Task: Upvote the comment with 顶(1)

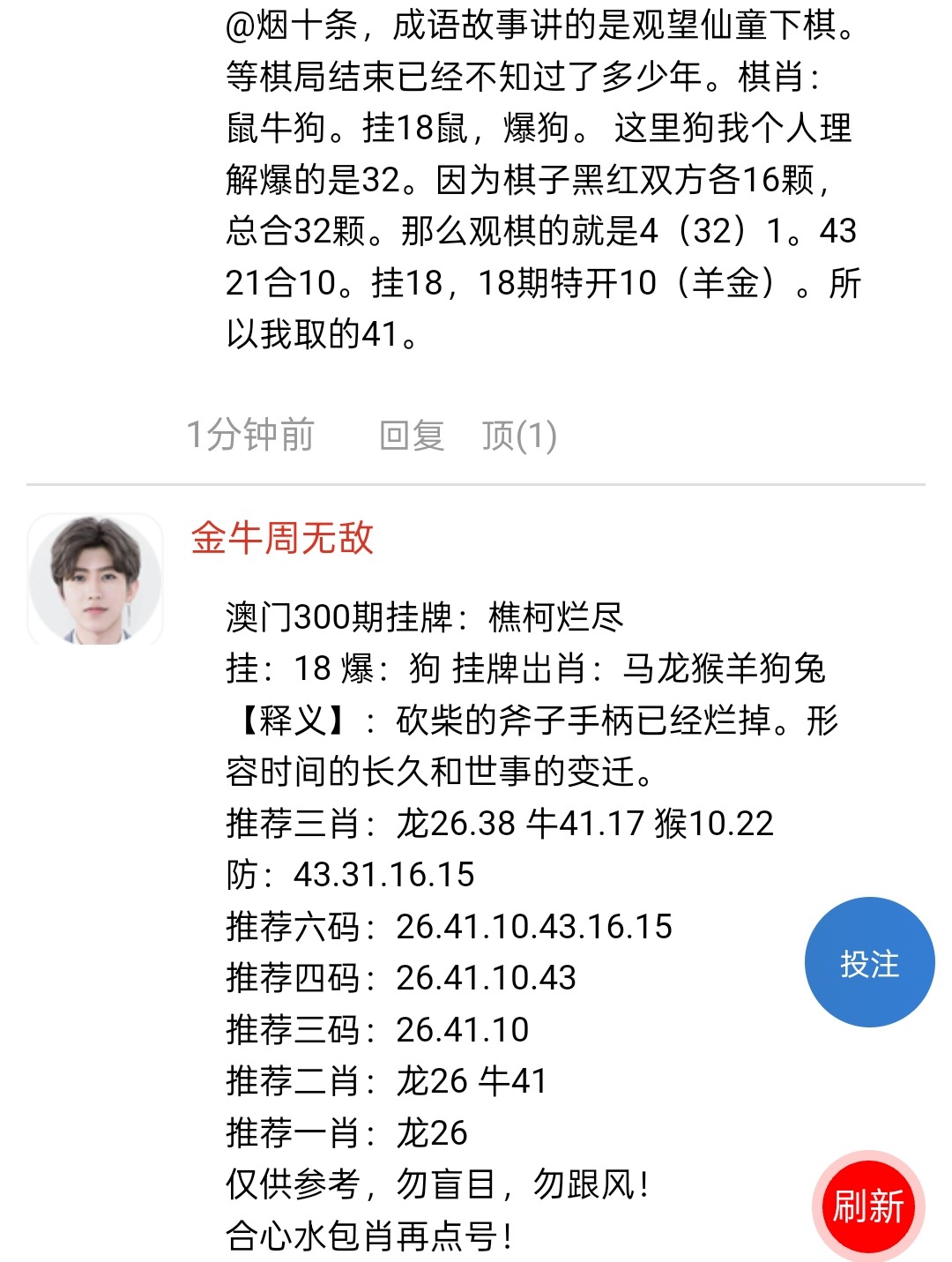Action: [x=519, y=436]
